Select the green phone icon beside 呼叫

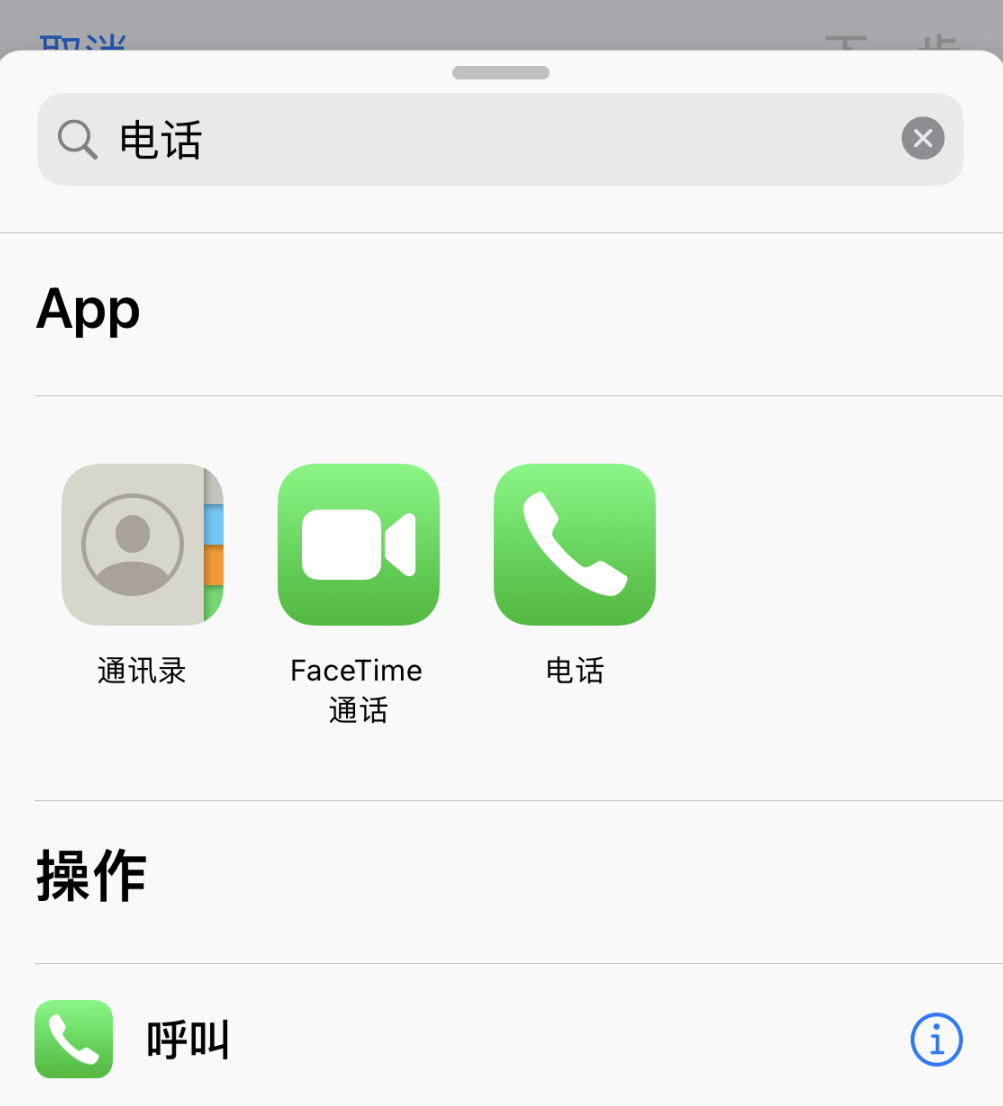point(72,1039)
